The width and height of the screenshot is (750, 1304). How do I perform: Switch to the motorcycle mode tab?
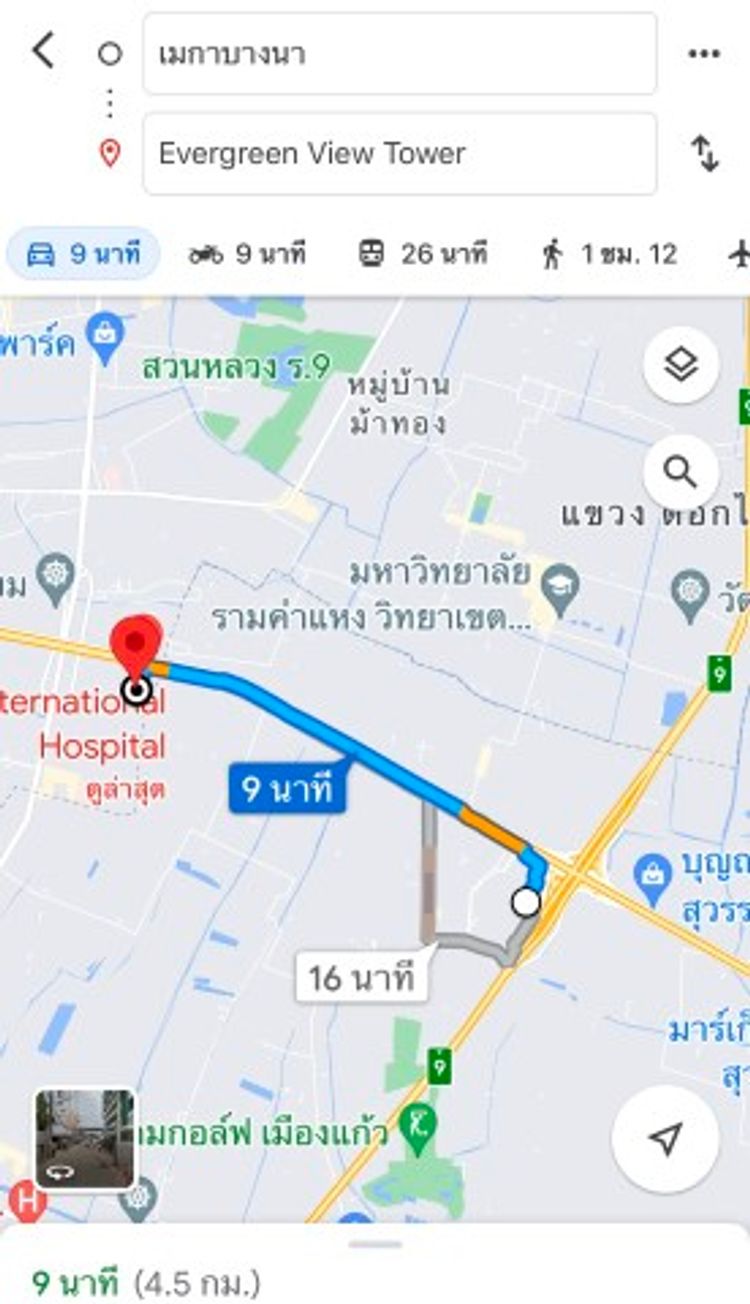point(247,254)
